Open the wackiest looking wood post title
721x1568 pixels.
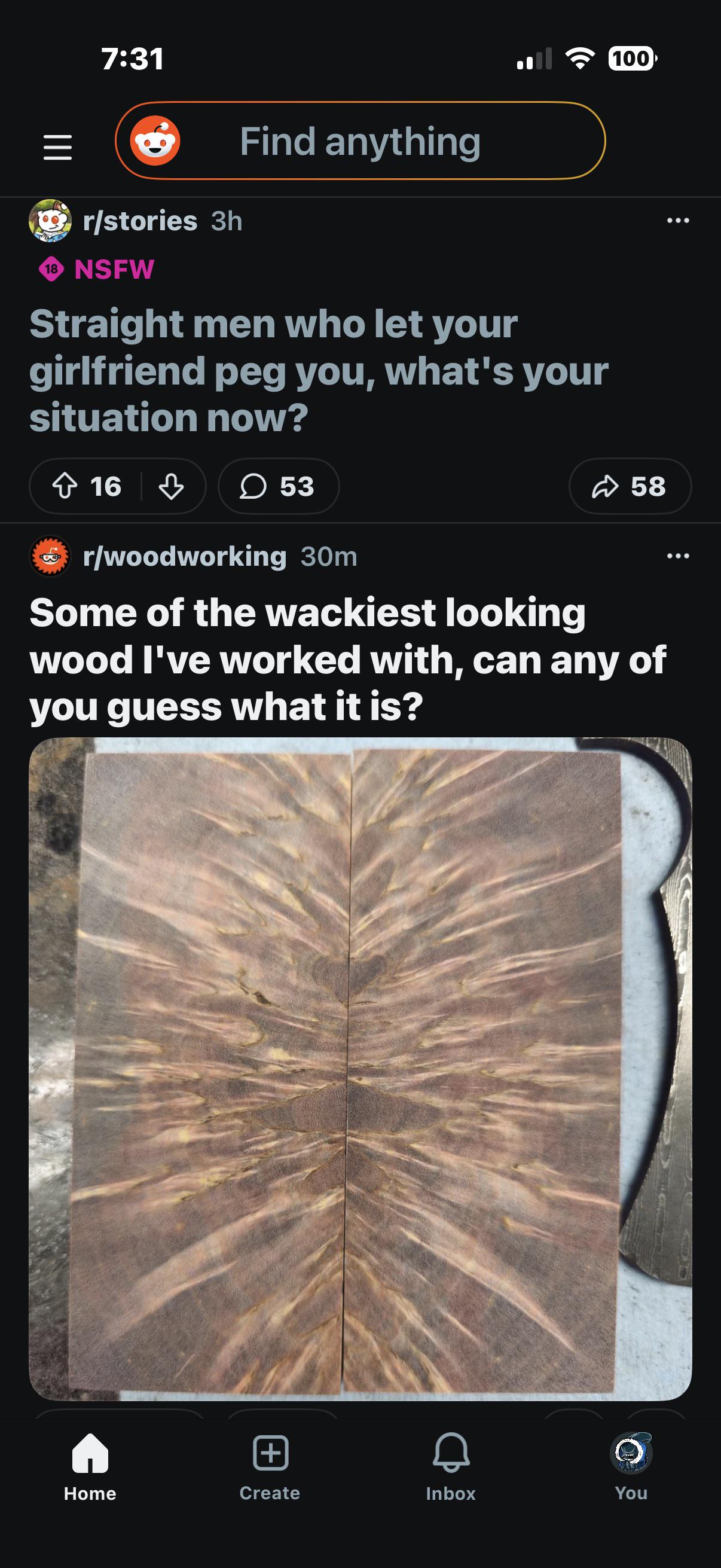(347, 659)
